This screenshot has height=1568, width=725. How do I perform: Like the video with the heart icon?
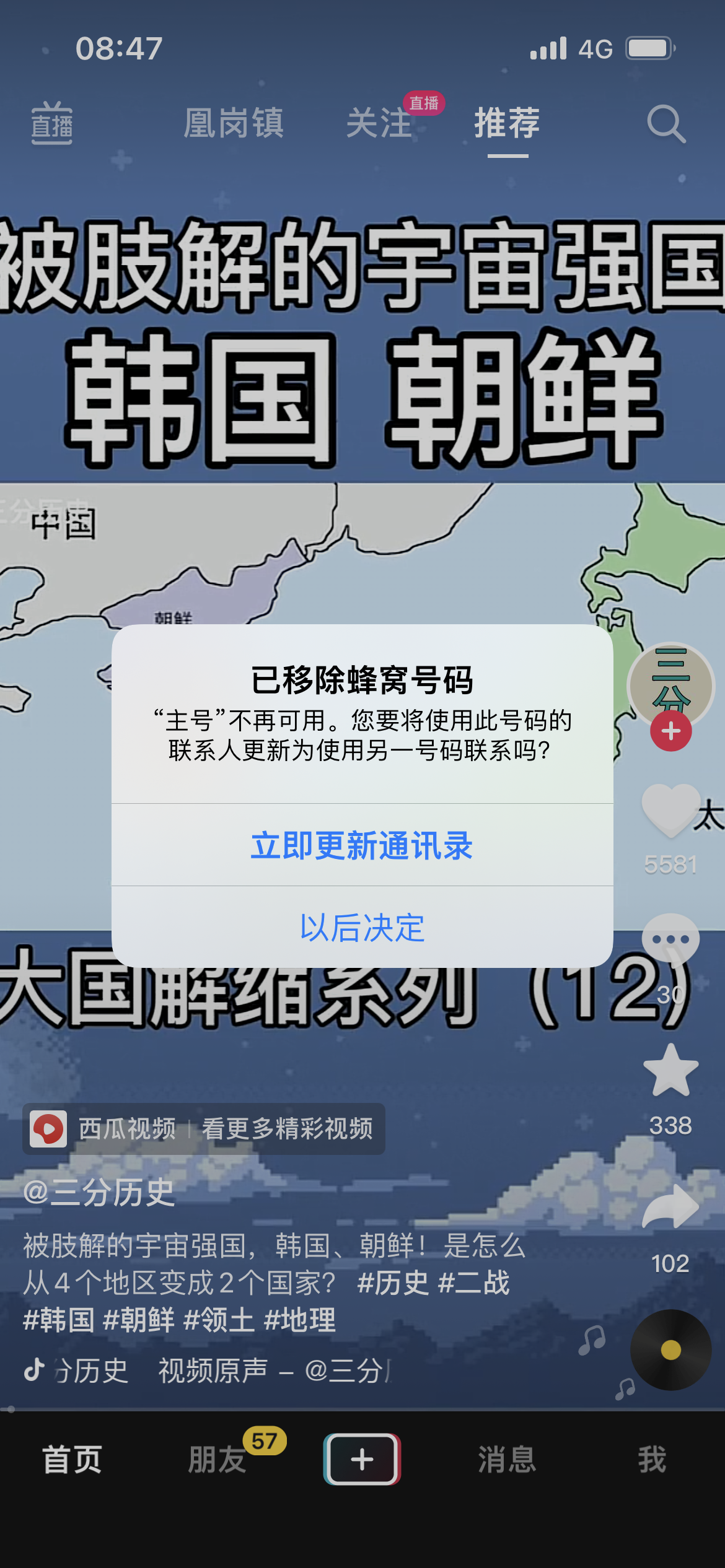coord(670,810)
